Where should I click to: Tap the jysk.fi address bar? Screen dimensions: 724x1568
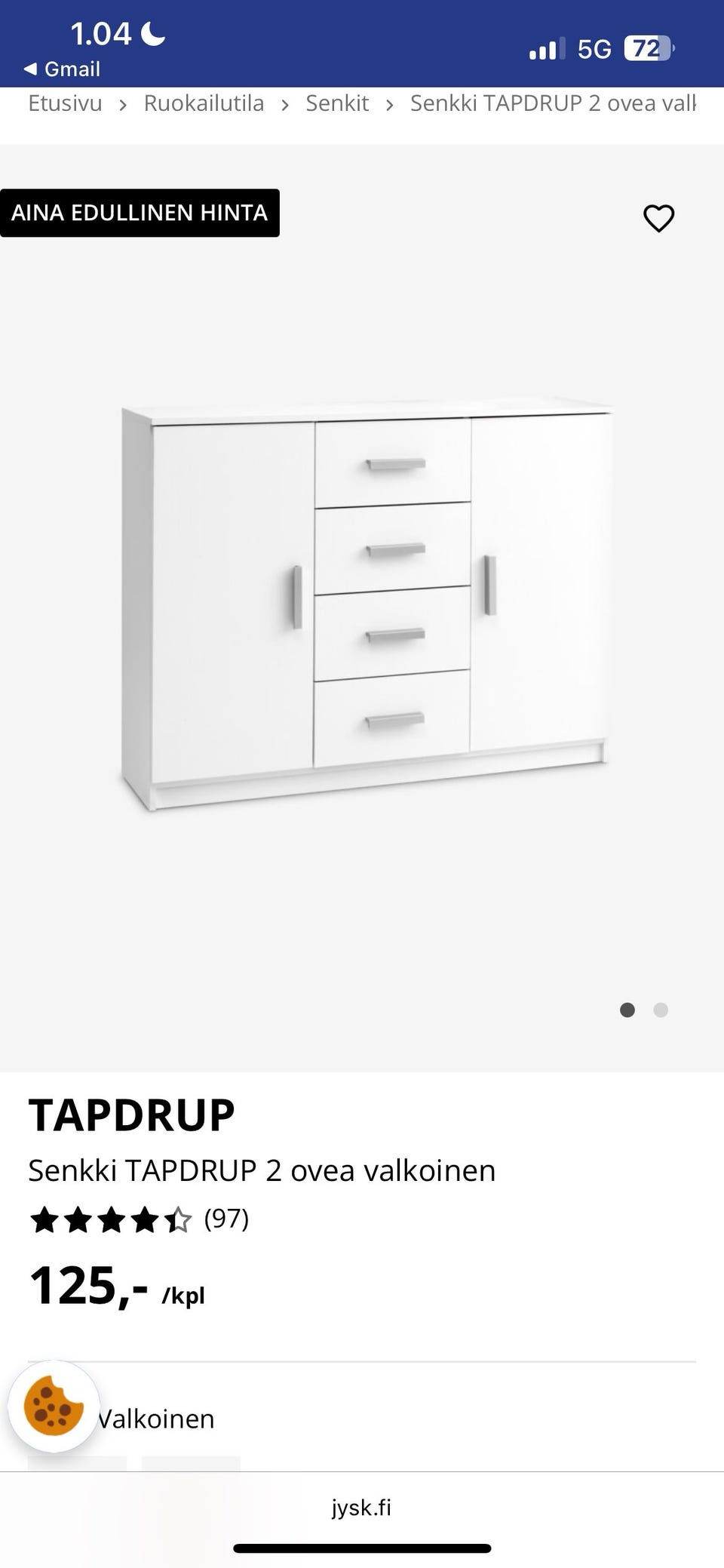pyautogui.click(x=362, y=1508)
